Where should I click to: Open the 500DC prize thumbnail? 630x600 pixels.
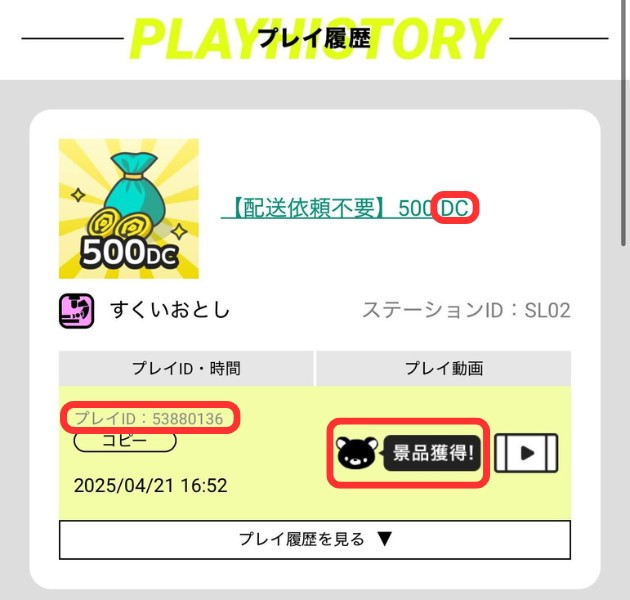point(129,209)
